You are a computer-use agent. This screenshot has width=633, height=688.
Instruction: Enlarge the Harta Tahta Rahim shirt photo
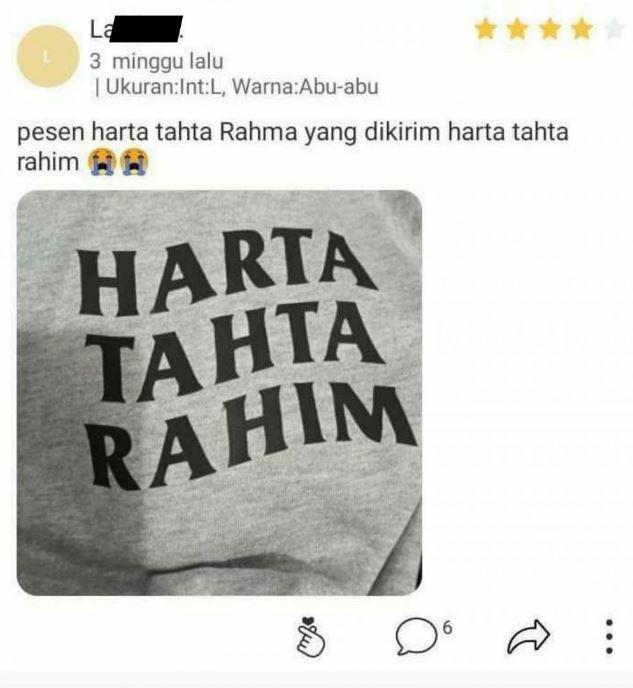[219, 392]
